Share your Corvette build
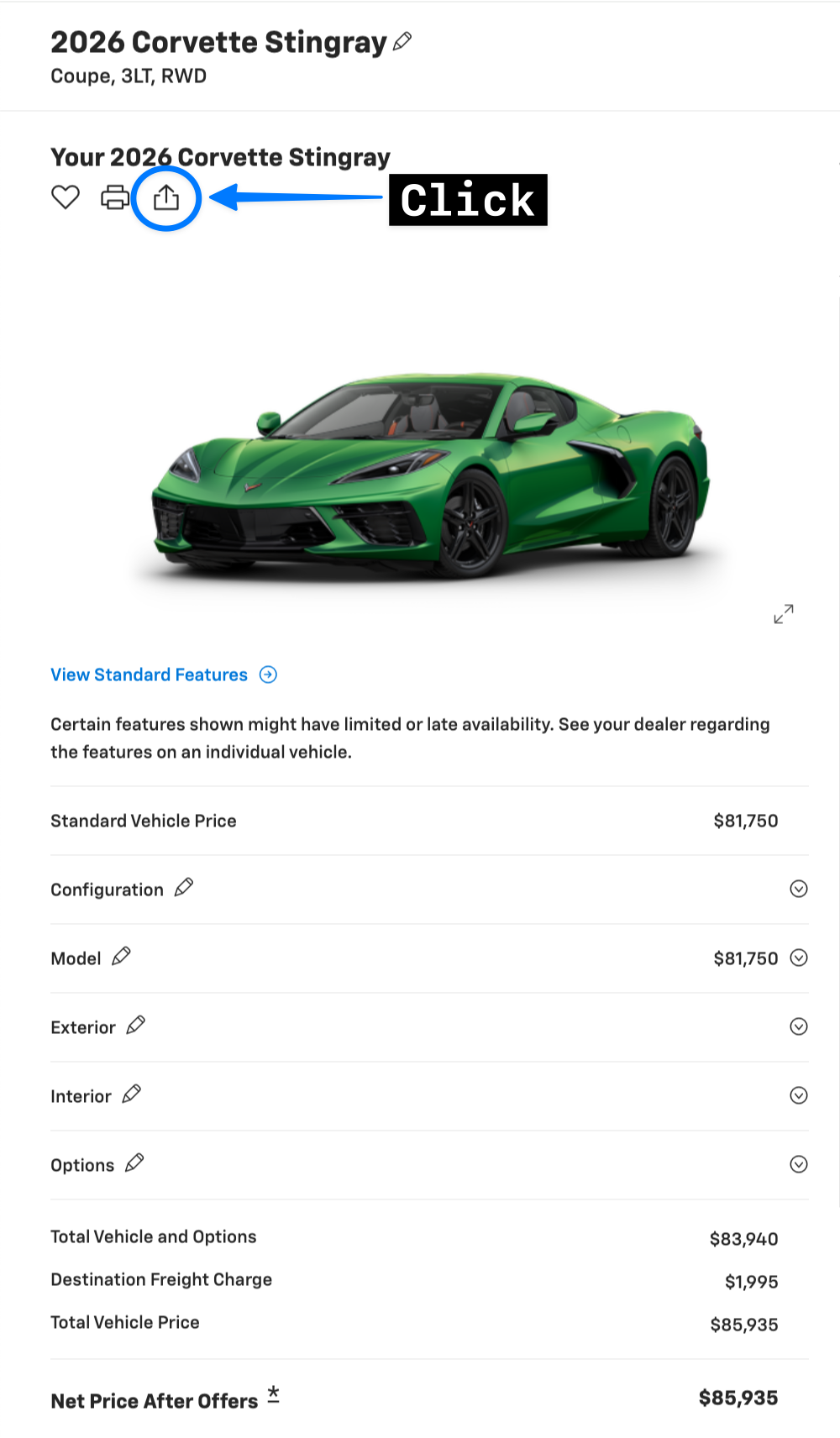The image size is (840, 1438). pyautogui.click(x=166, y=198)
